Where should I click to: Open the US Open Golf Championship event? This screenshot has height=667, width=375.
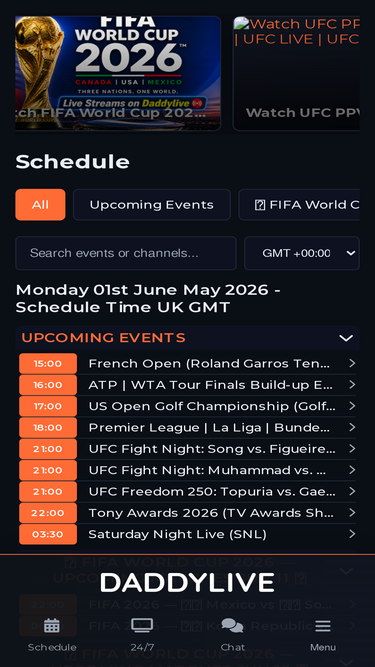point(187,406)
